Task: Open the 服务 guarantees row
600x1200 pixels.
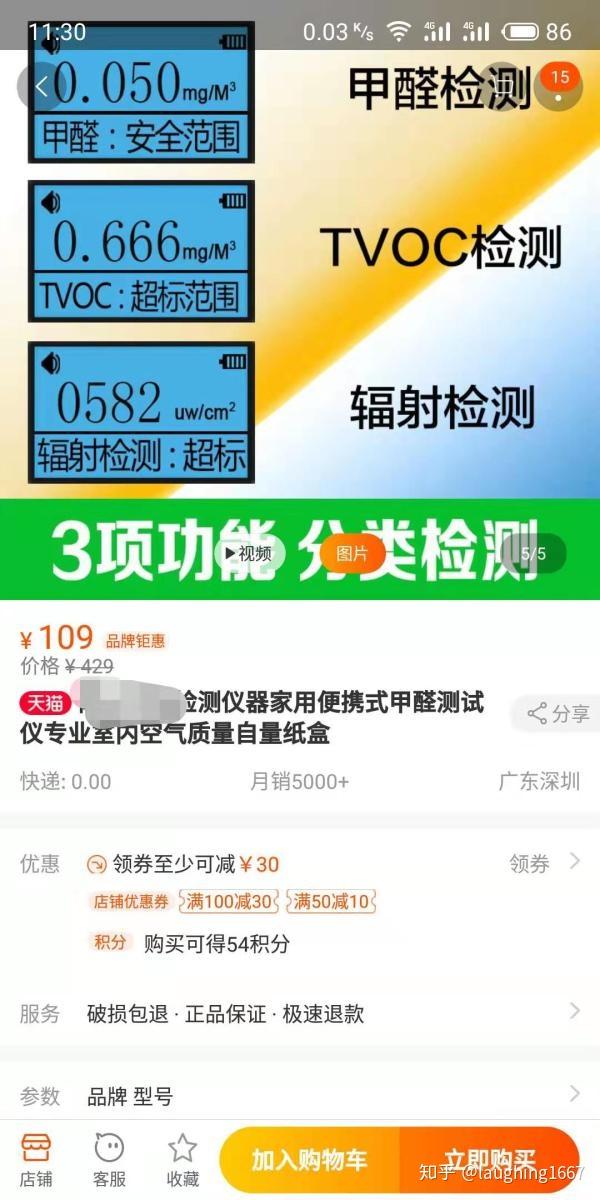Action: tap(300, 1013)
